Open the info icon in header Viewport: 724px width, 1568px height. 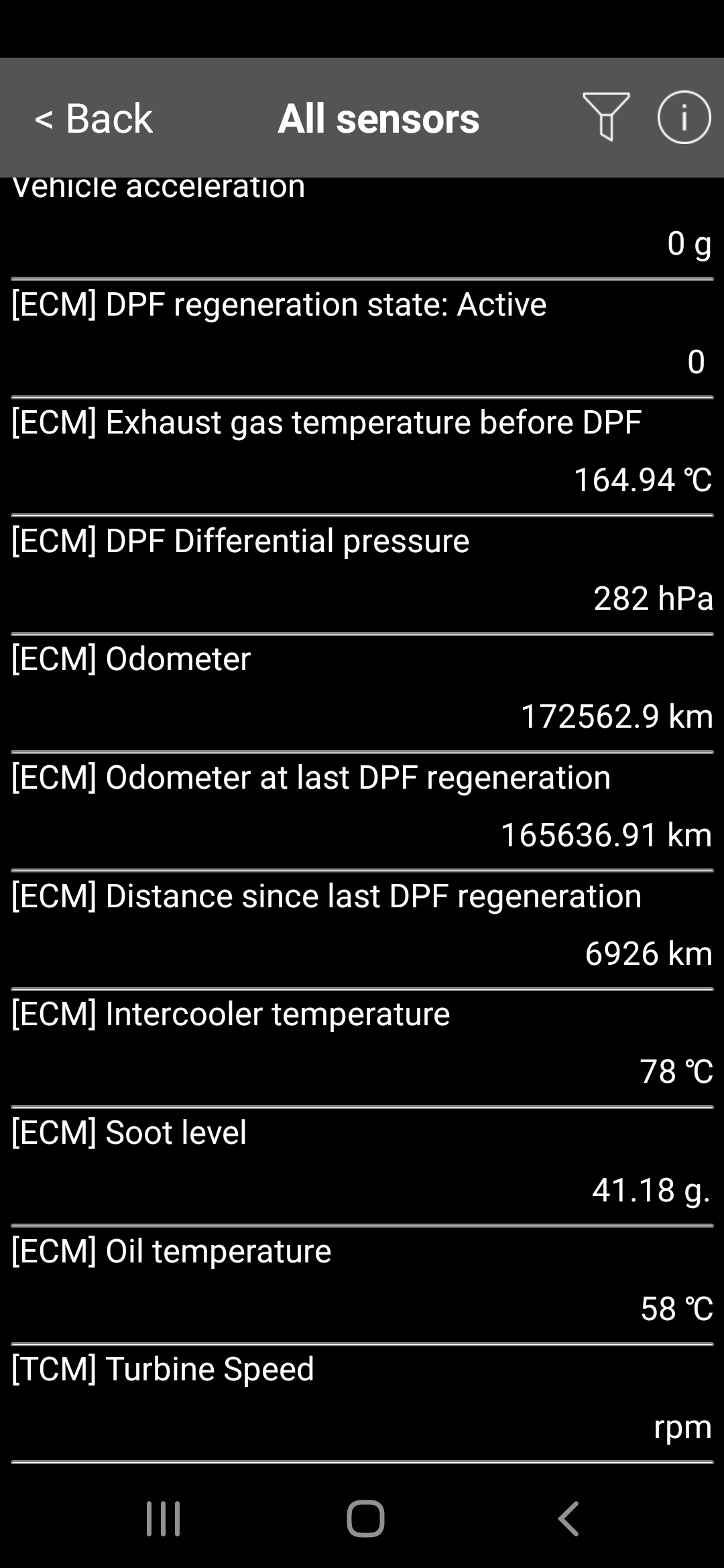(x=684, y=117)
